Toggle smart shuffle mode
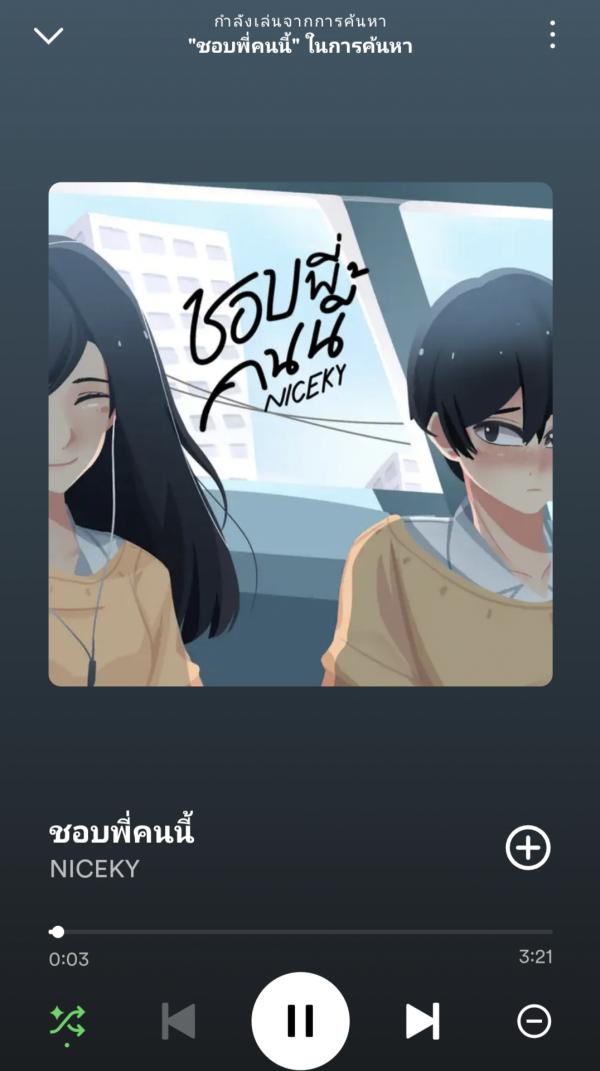The height and width of the screenshot is (1071, 600). click(x=67, y=1021)
